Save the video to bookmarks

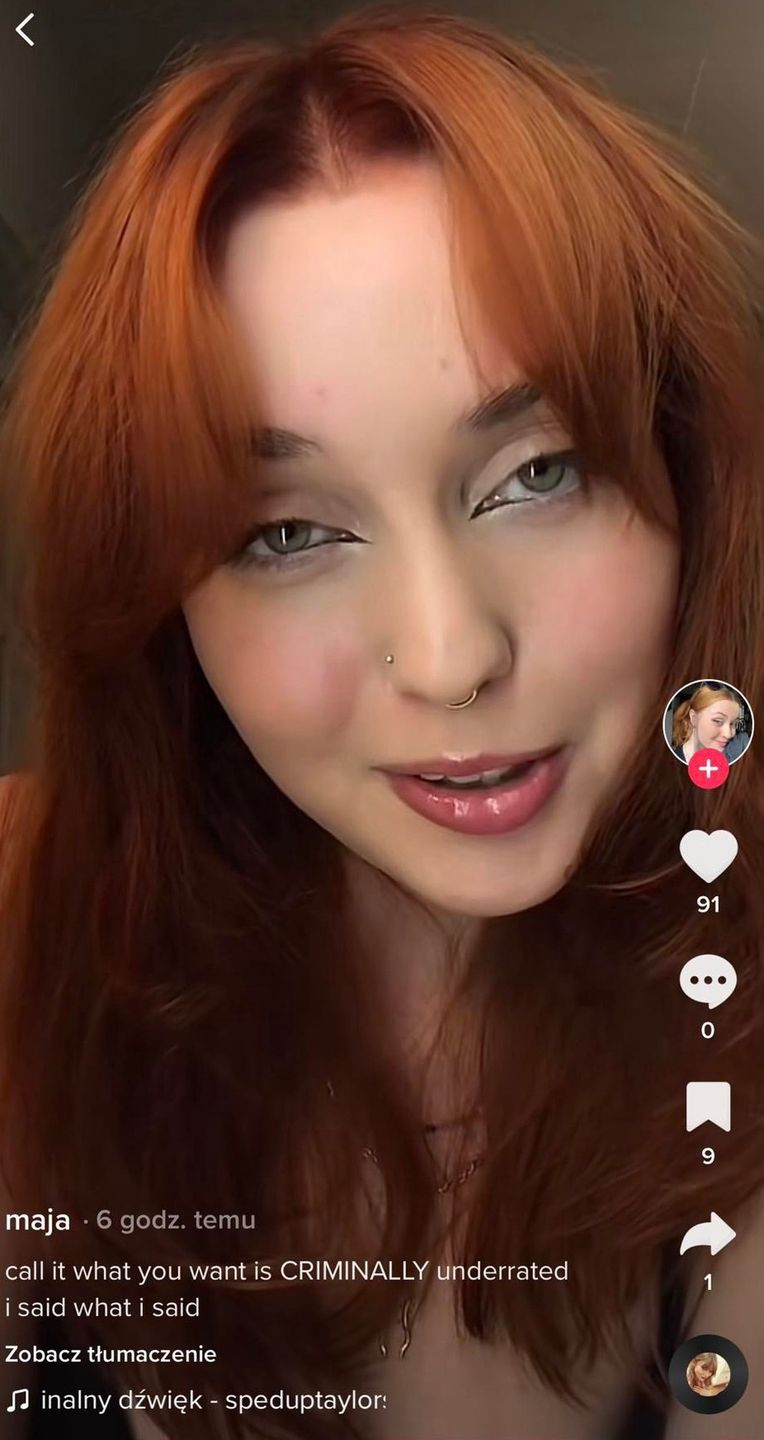(x=708, y=1108)
